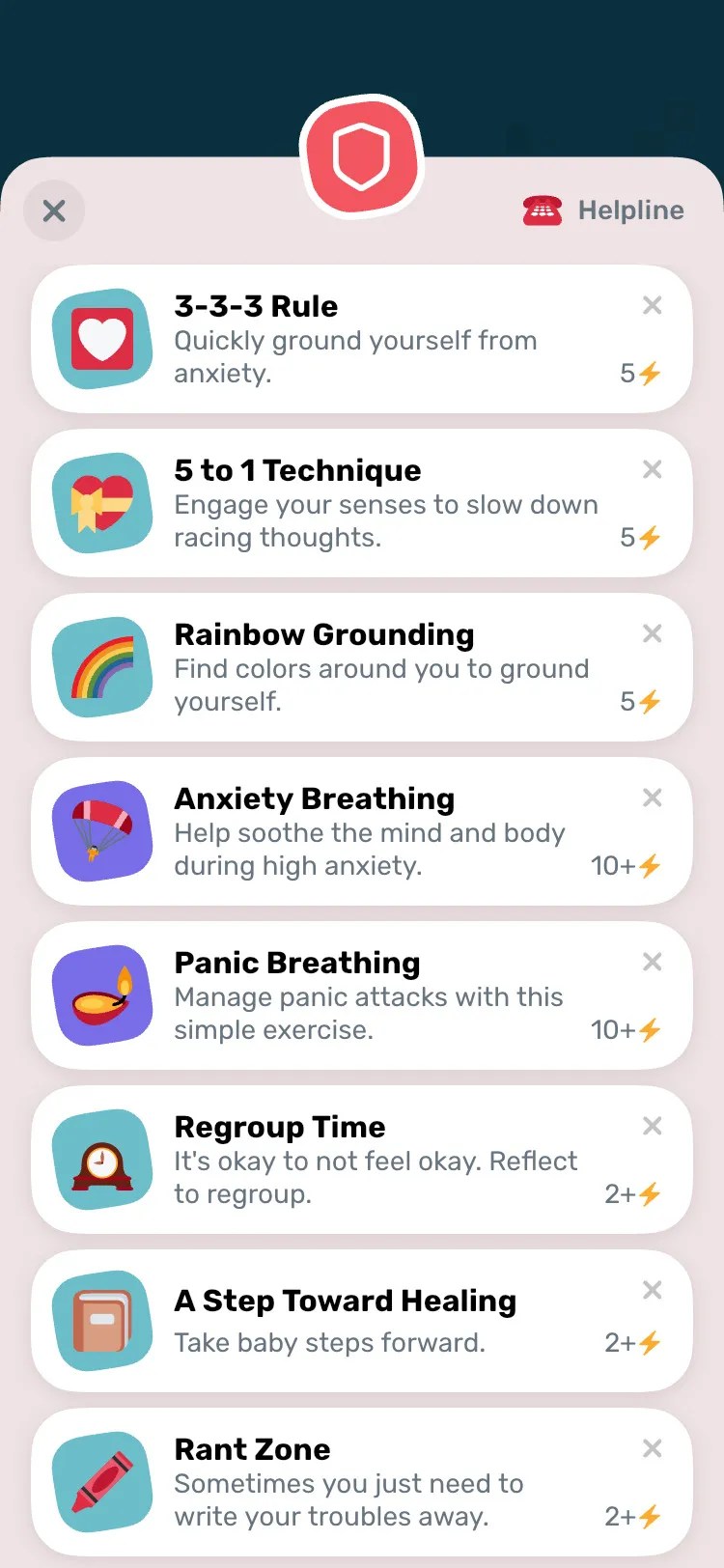Select the gift heart icon for 5 to 1 Technique
This screenshot has height=1568, width=724.
(x=102, y=504)
